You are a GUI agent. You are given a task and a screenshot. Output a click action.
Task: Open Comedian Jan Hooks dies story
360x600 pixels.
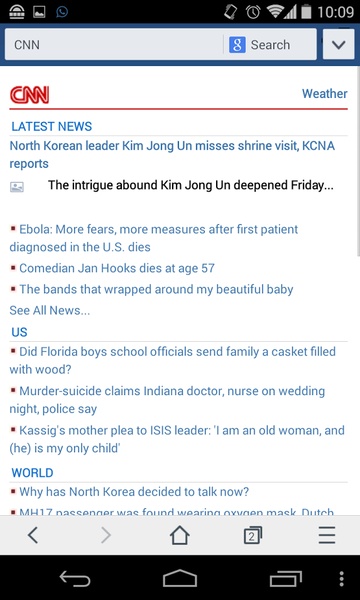click(x=117, y=268)
